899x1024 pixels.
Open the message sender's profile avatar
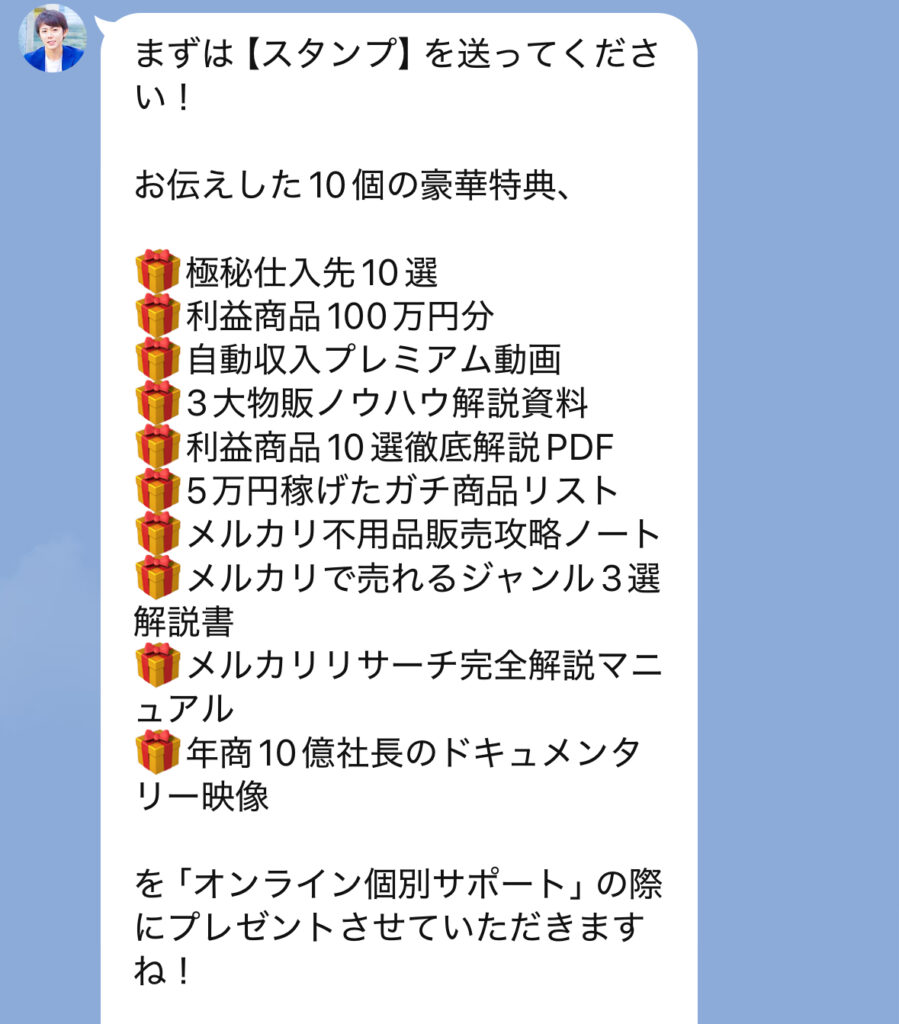[53, 40]
